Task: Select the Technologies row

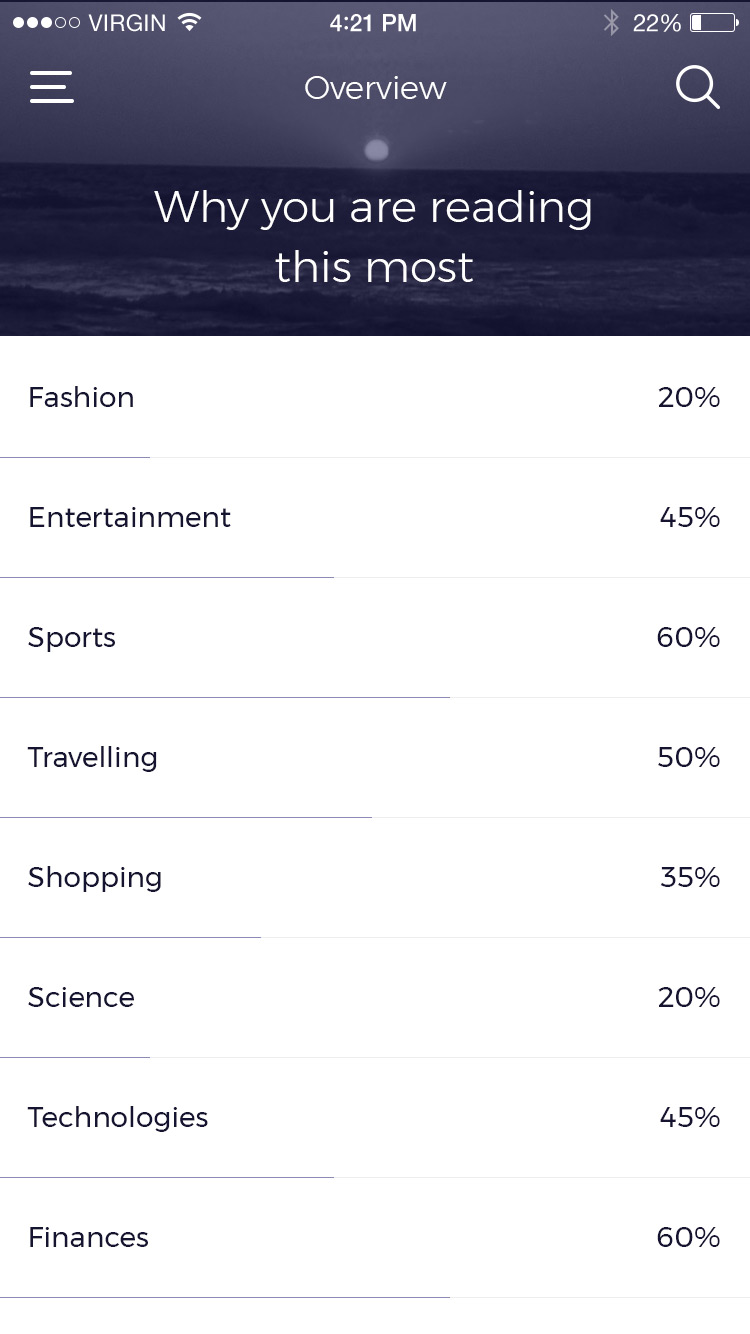Action: pos(375,1118)
